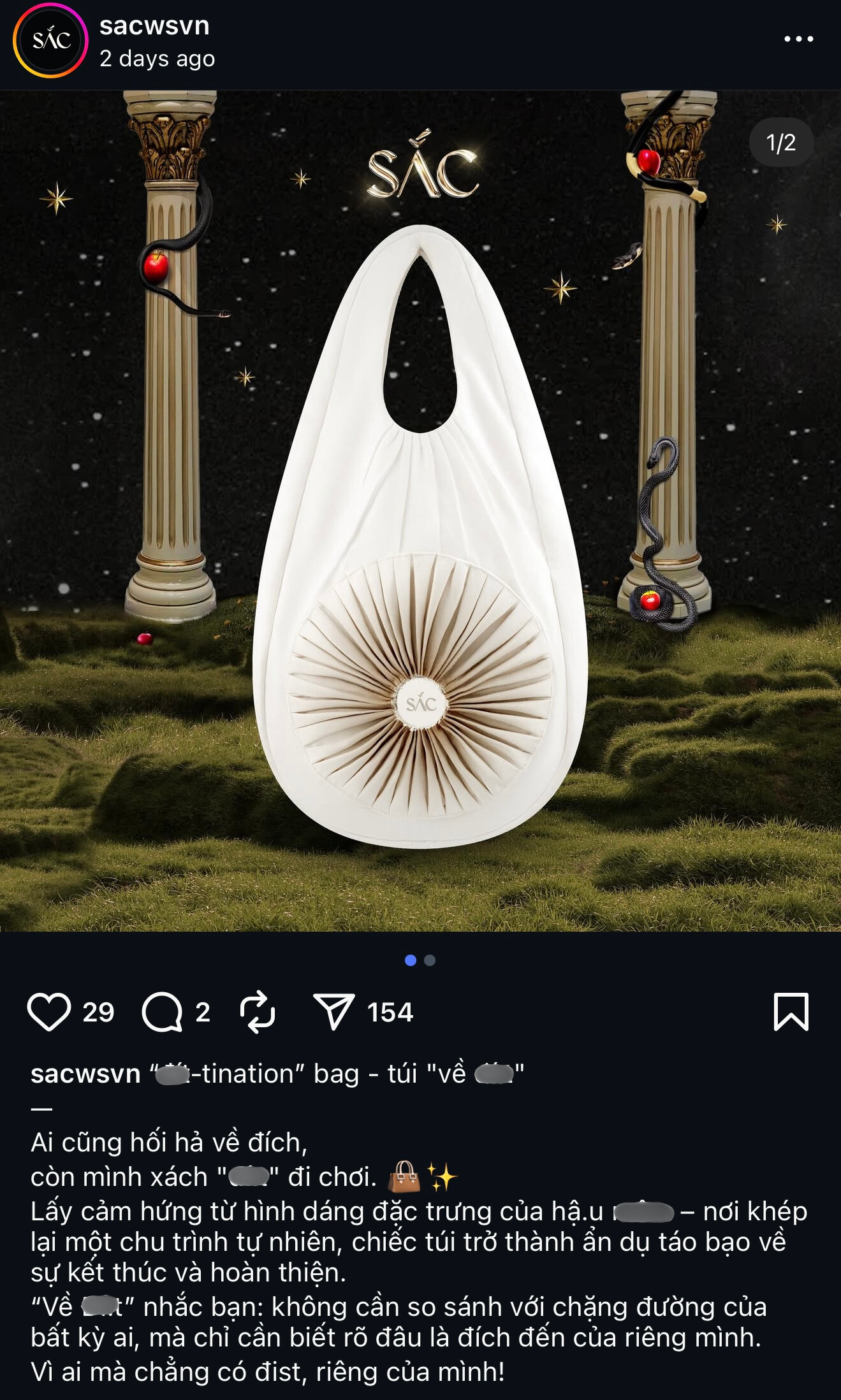This screenshot has width=841, height=1400.
Task: Repost this post with the arrows icon
Action: pos(258,1011)
